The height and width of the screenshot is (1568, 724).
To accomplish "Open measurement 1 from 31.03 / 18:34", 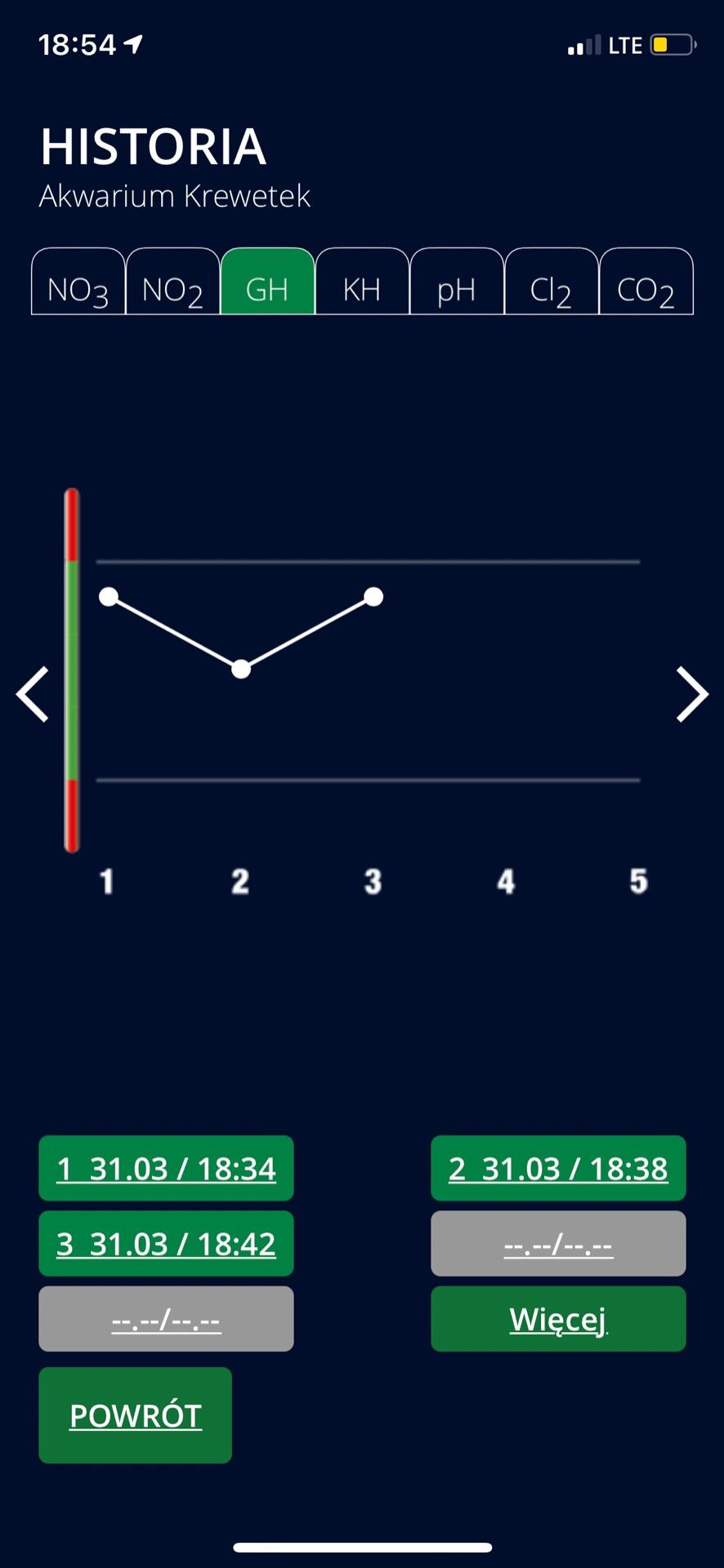I will click(166, 1168).
